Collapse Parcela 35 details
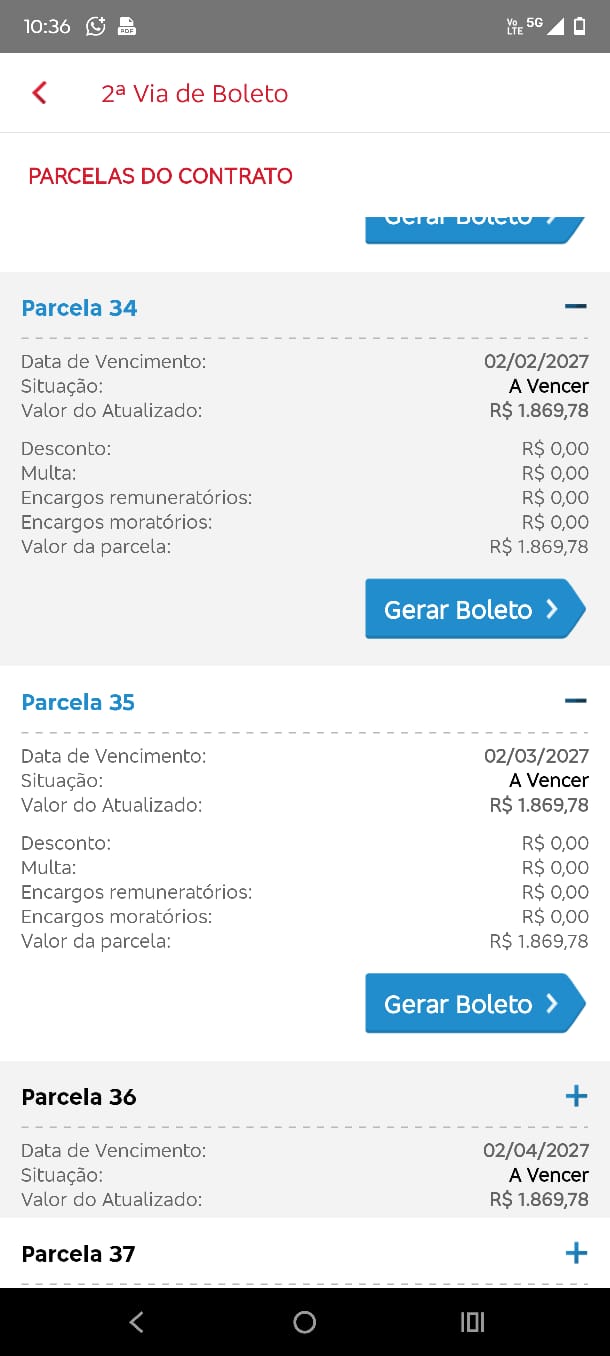This screenshot has width=610, height=1356. click(x=575, y=701)
